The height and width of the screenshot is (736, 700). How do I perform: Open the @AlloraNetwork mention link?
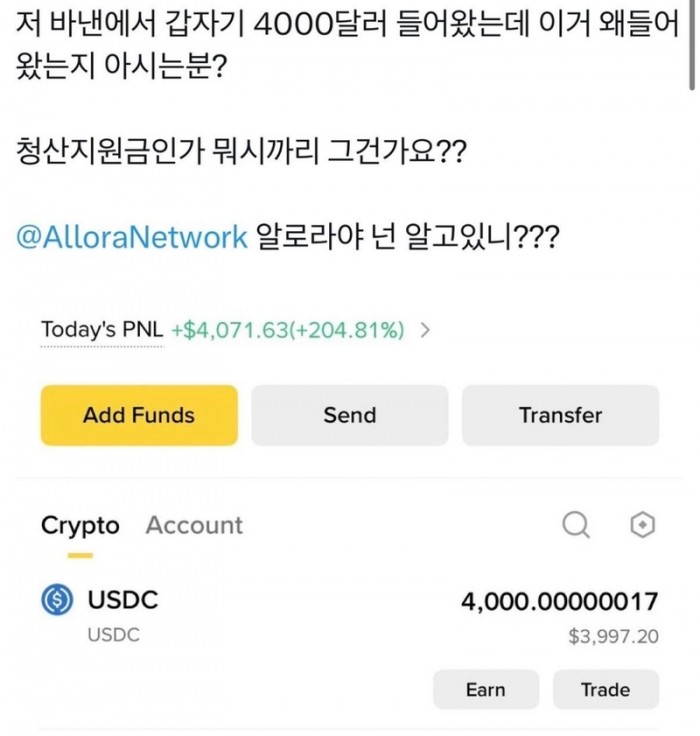click(132, 237)
